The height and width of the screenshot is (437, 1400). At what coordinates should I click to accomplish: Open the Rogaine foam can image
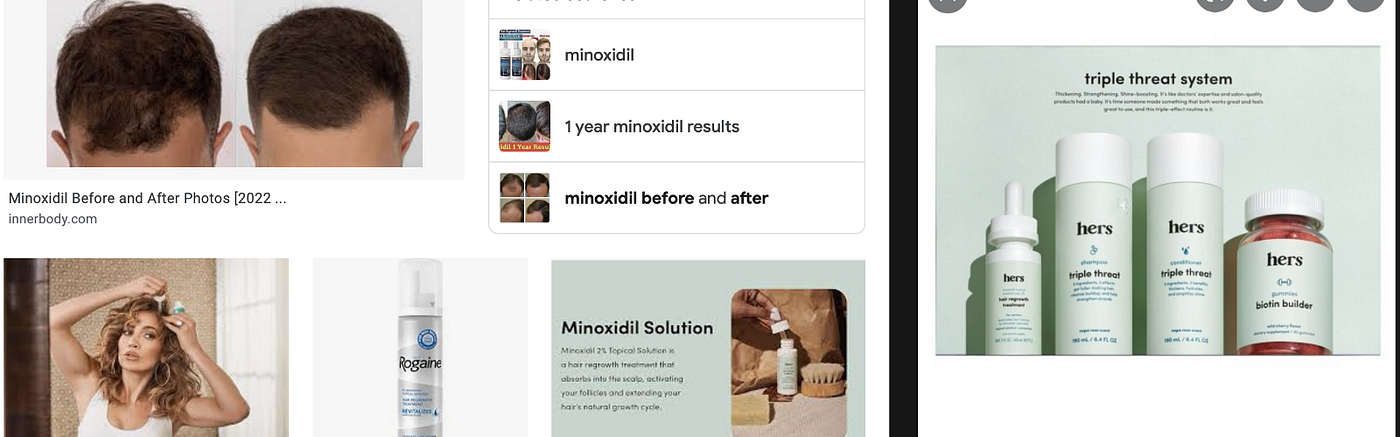pyautogui.click(x=420, y=347)
